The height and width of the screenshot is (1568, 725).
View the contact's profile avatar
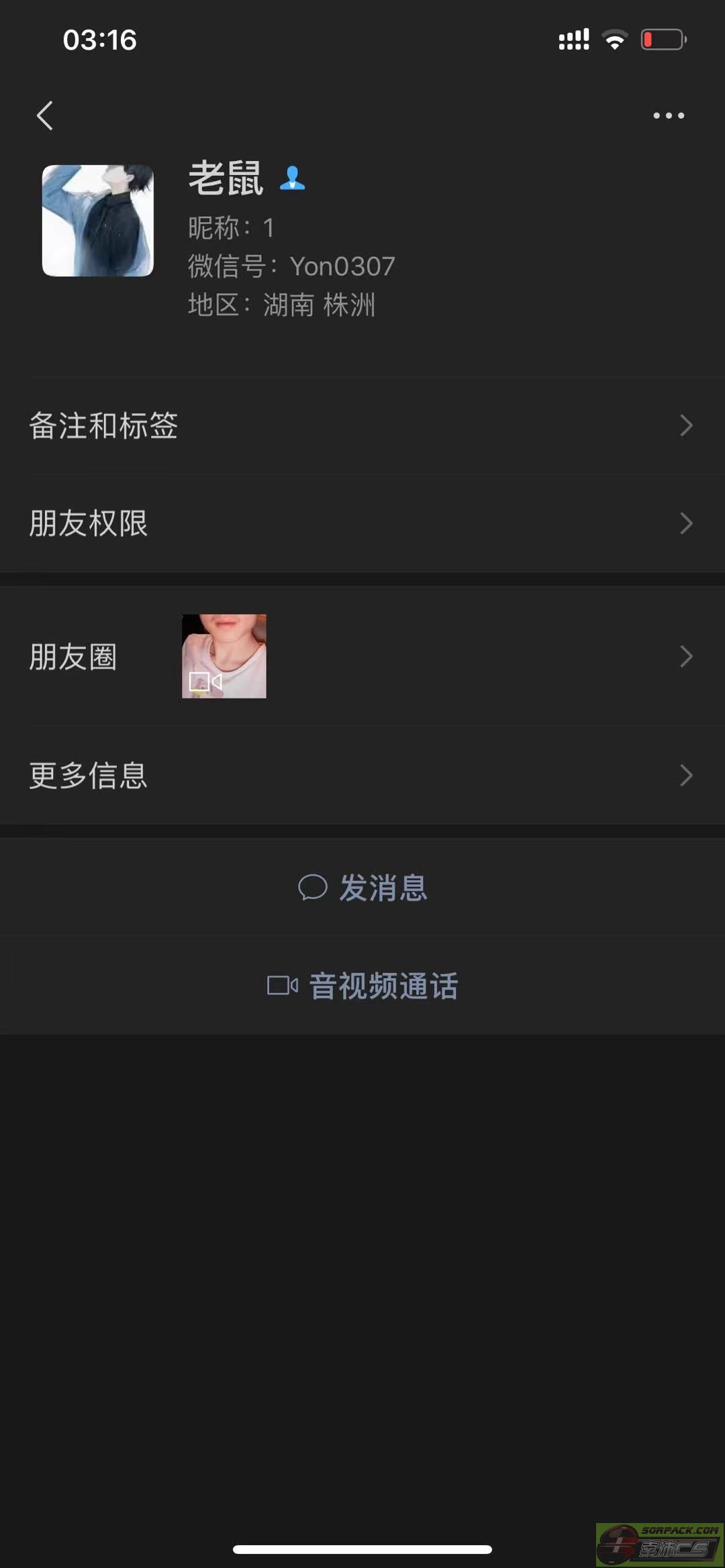coord(98,221)
